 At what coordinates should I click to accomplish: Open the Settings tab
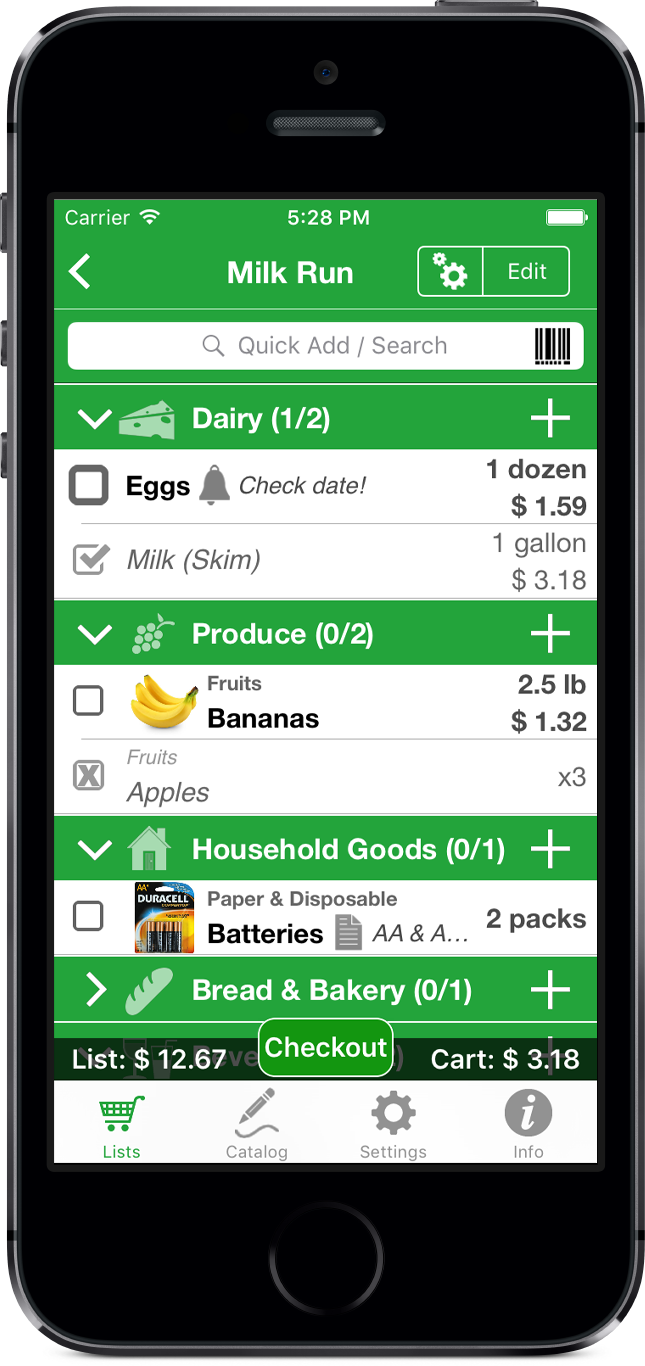393,1126
